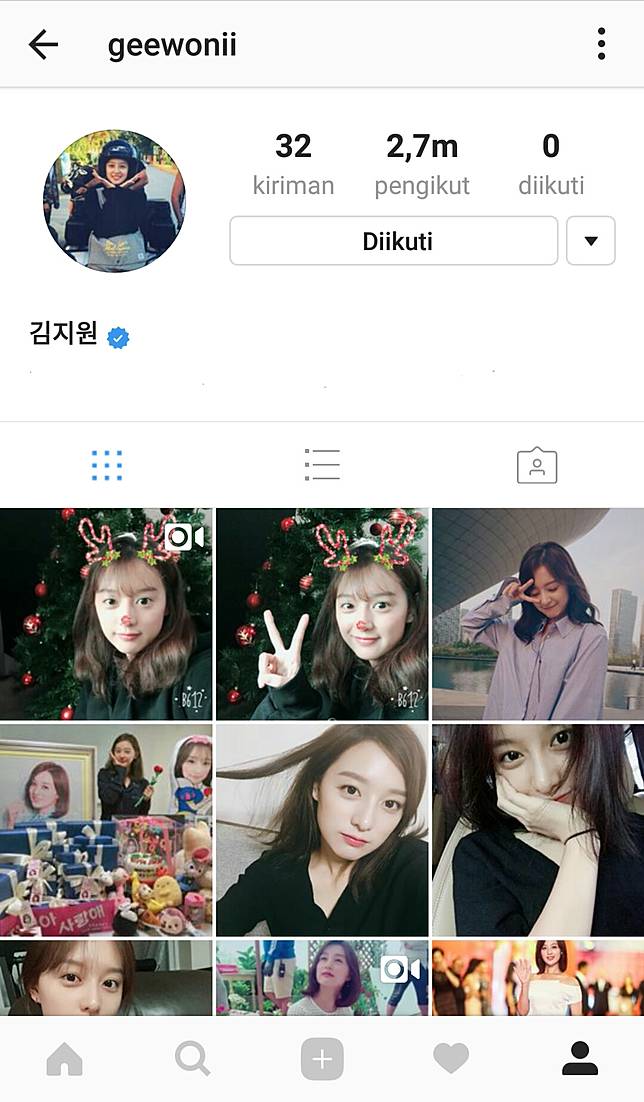
Task: Tap the Diikuti following button
Action: [393, 241]
